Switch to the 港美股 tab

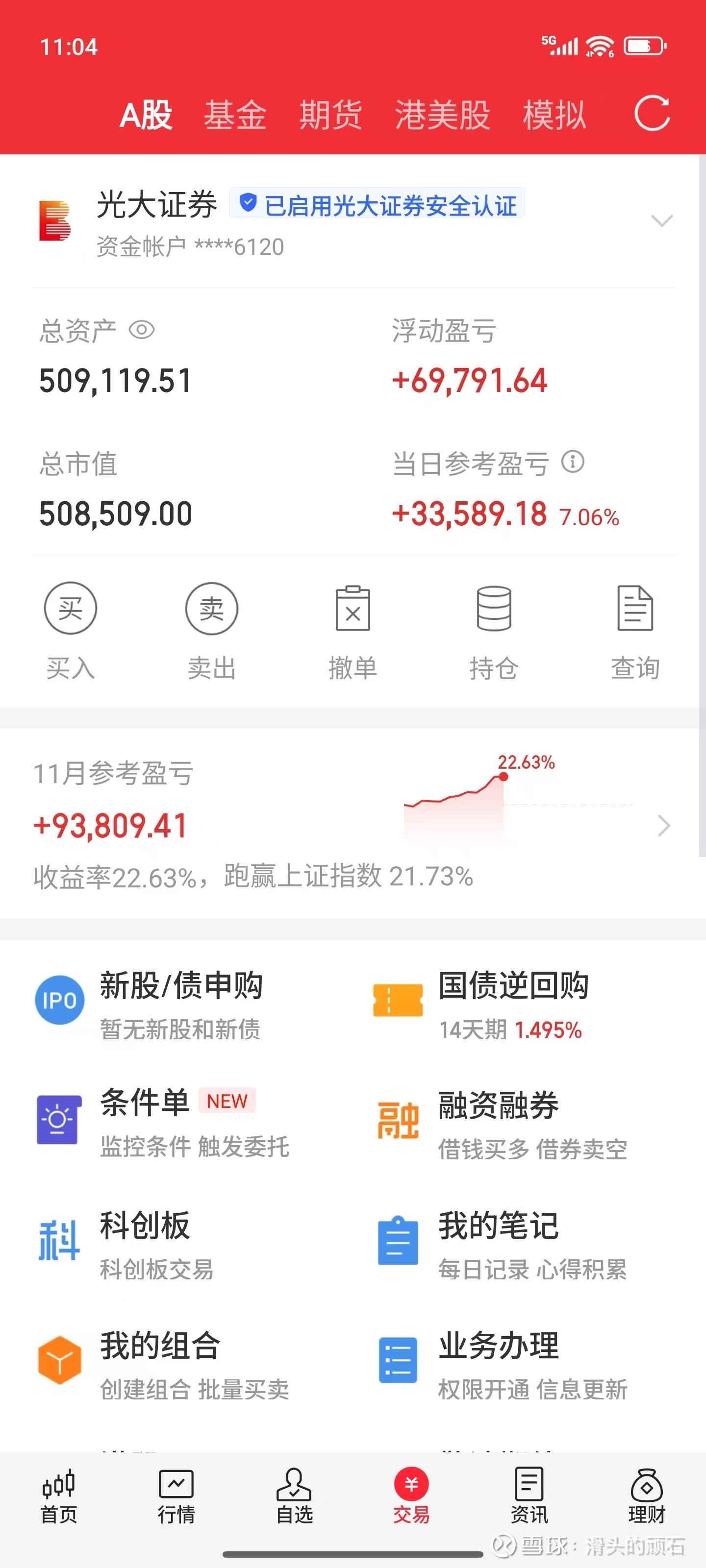442,115
